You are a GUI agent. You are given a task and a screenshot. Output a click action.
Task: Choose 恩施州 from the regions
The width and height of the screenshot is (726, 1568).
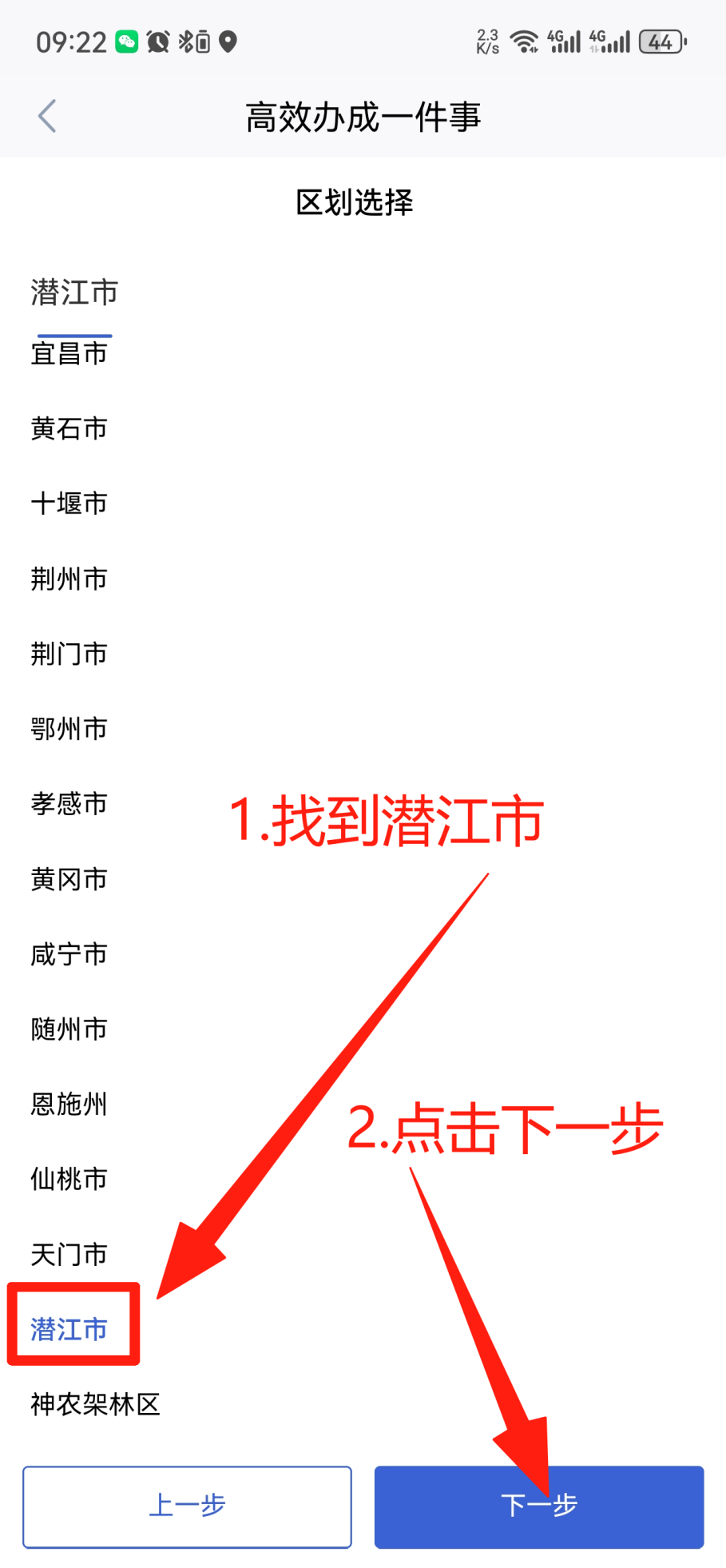pyautogui.click(x=69, y=1104)
